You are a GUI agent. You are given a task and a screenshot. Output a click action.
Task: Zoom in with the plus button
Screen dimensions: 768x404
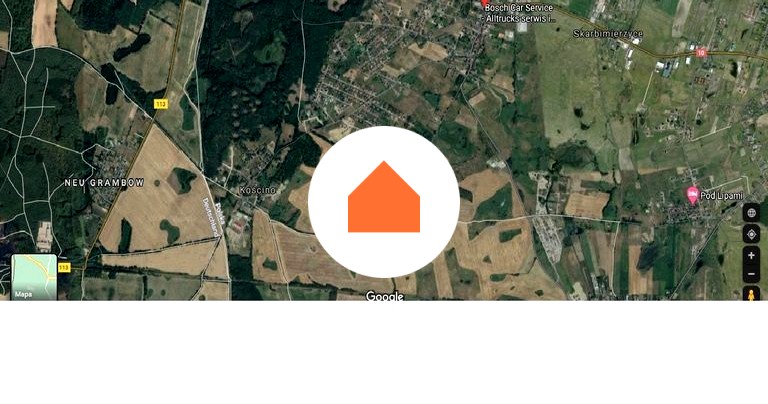click(x=751, y=256)
